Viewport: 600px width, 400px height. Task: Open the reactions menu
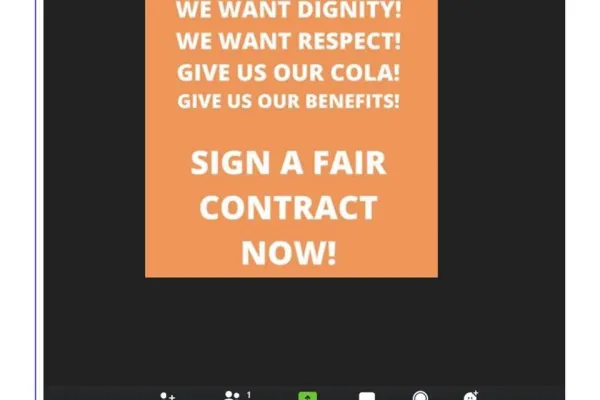(x=471, y=396)
